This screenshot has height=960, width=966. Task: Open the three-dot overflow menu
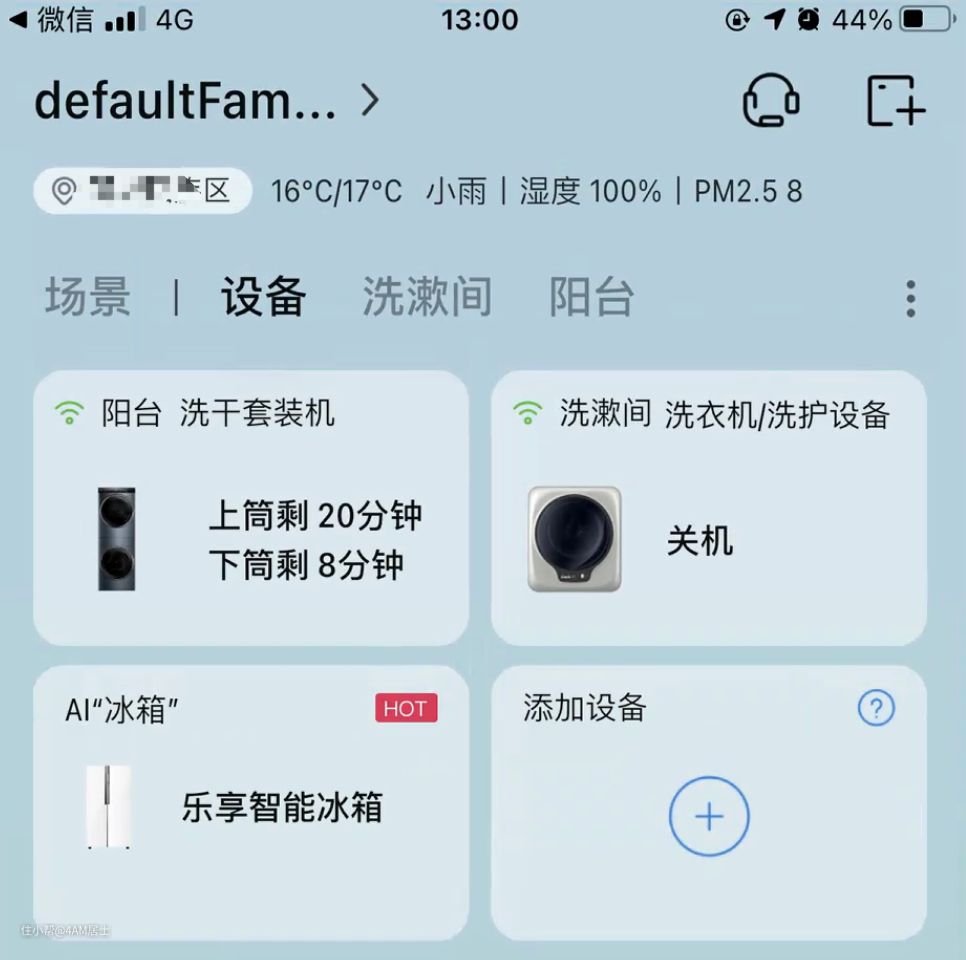coord(910,298)
